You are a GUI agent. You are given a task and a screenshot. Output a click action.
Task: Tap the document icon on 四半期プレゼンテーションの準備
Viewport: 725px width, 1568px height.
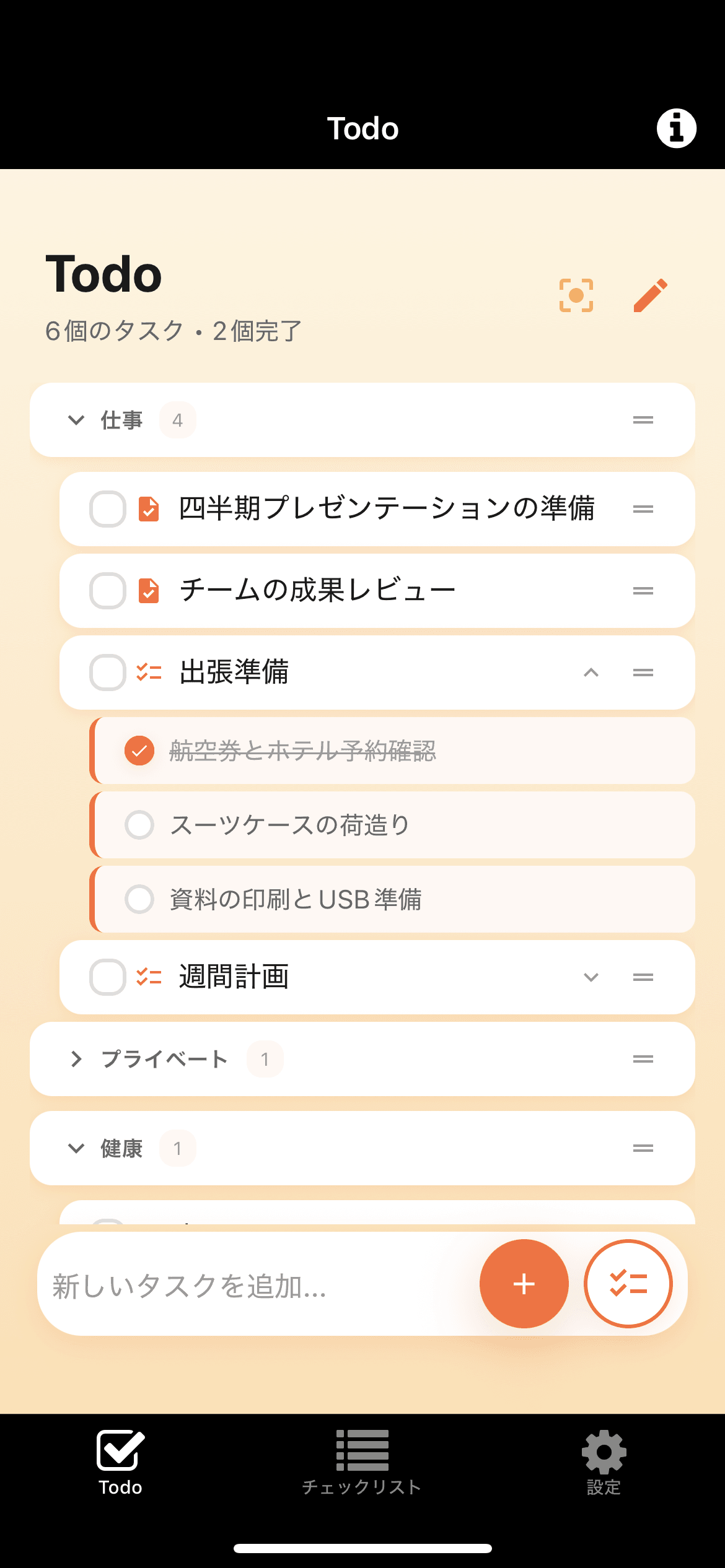[x=149, y=509]
